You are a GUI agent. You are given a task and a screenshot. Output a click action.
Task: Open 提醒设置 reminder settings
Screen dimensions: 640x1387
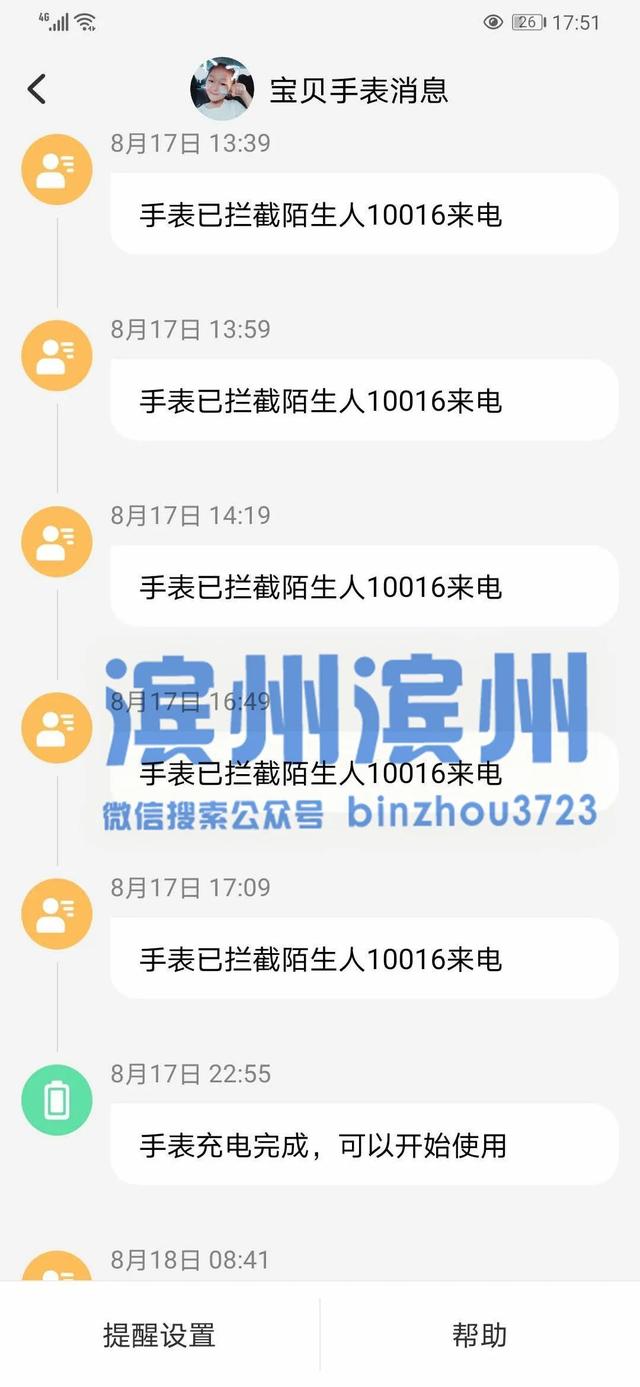tap(159, 1334)
